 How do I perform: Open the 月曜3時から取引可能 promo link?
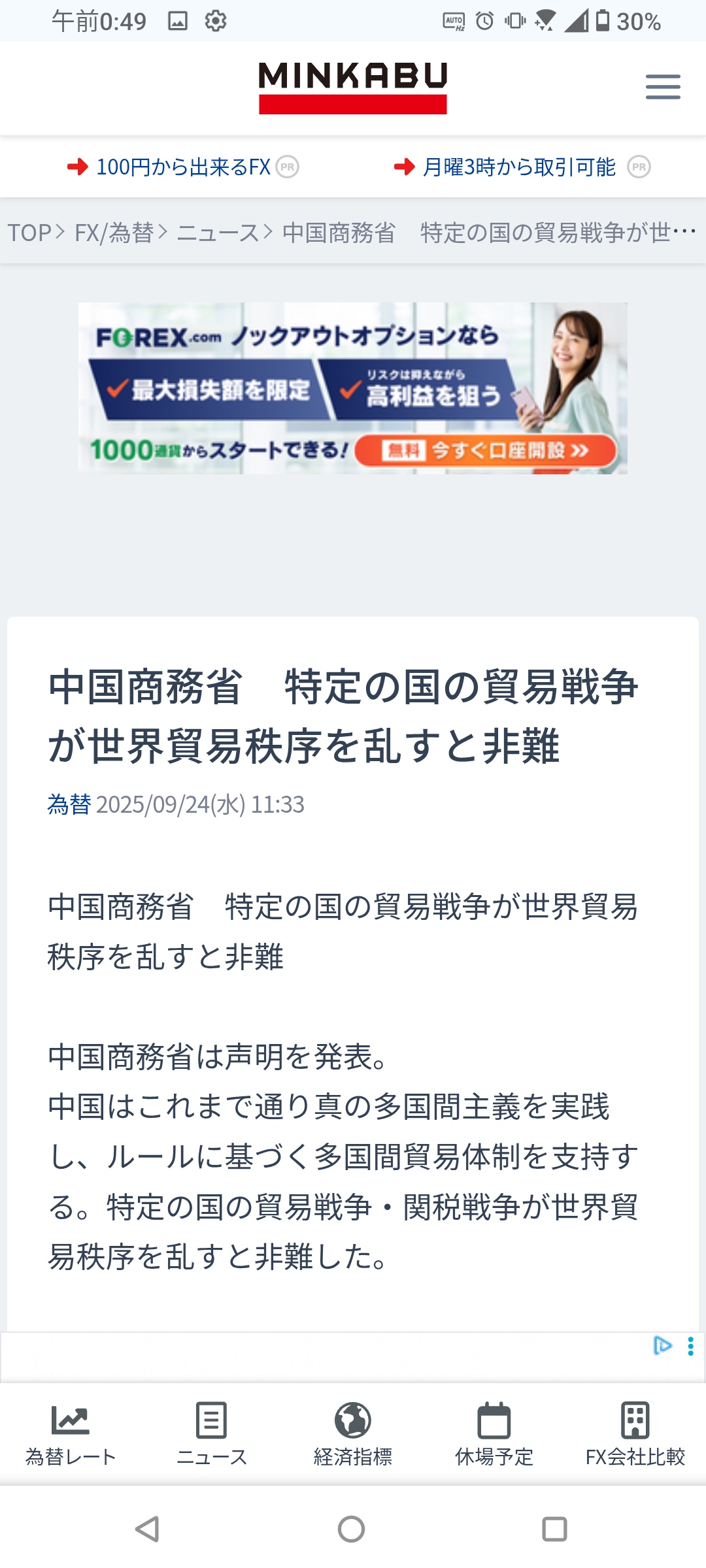point(519,167)
